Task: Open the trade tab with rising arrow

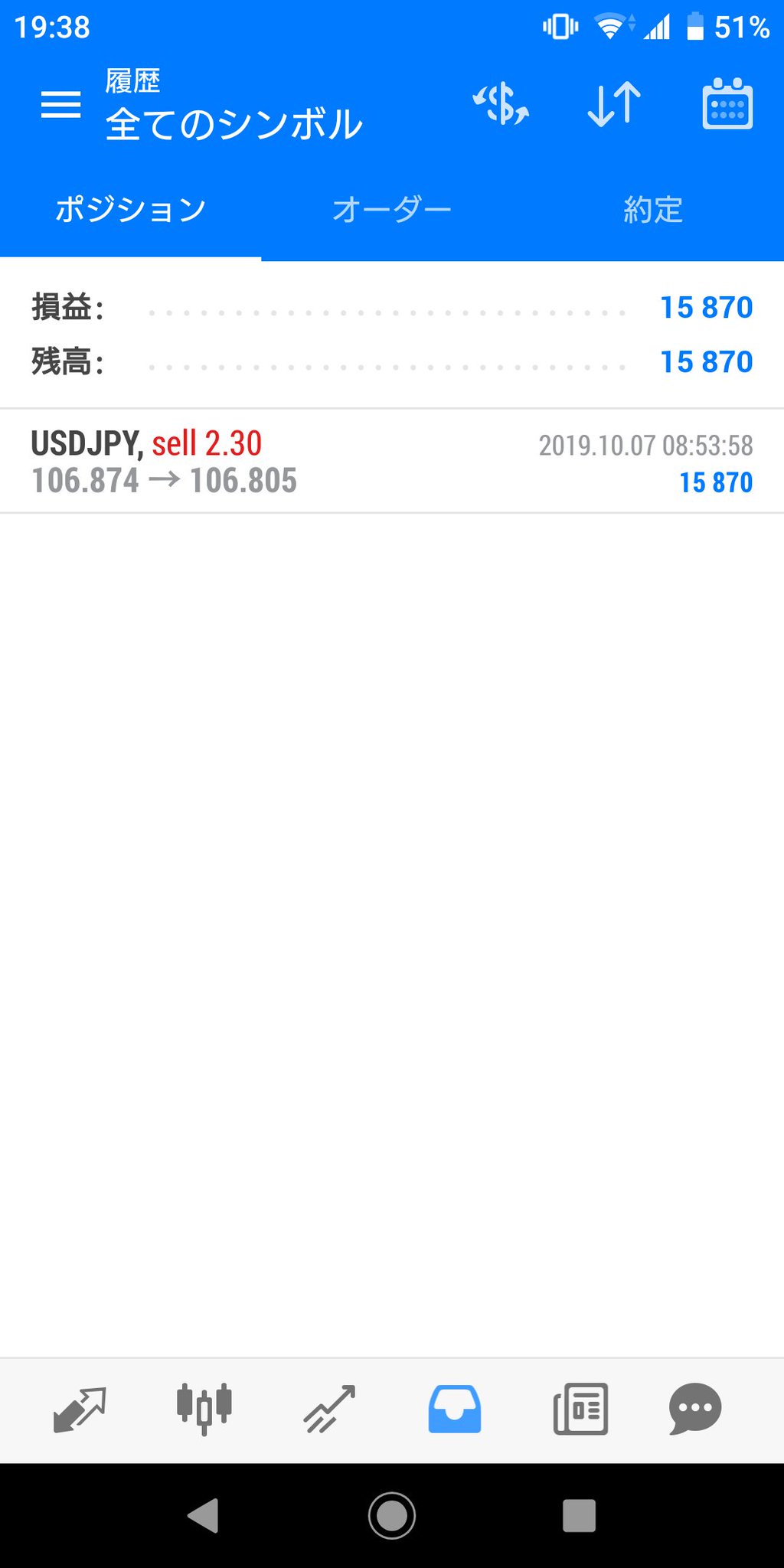Action: coord(329,1409)
